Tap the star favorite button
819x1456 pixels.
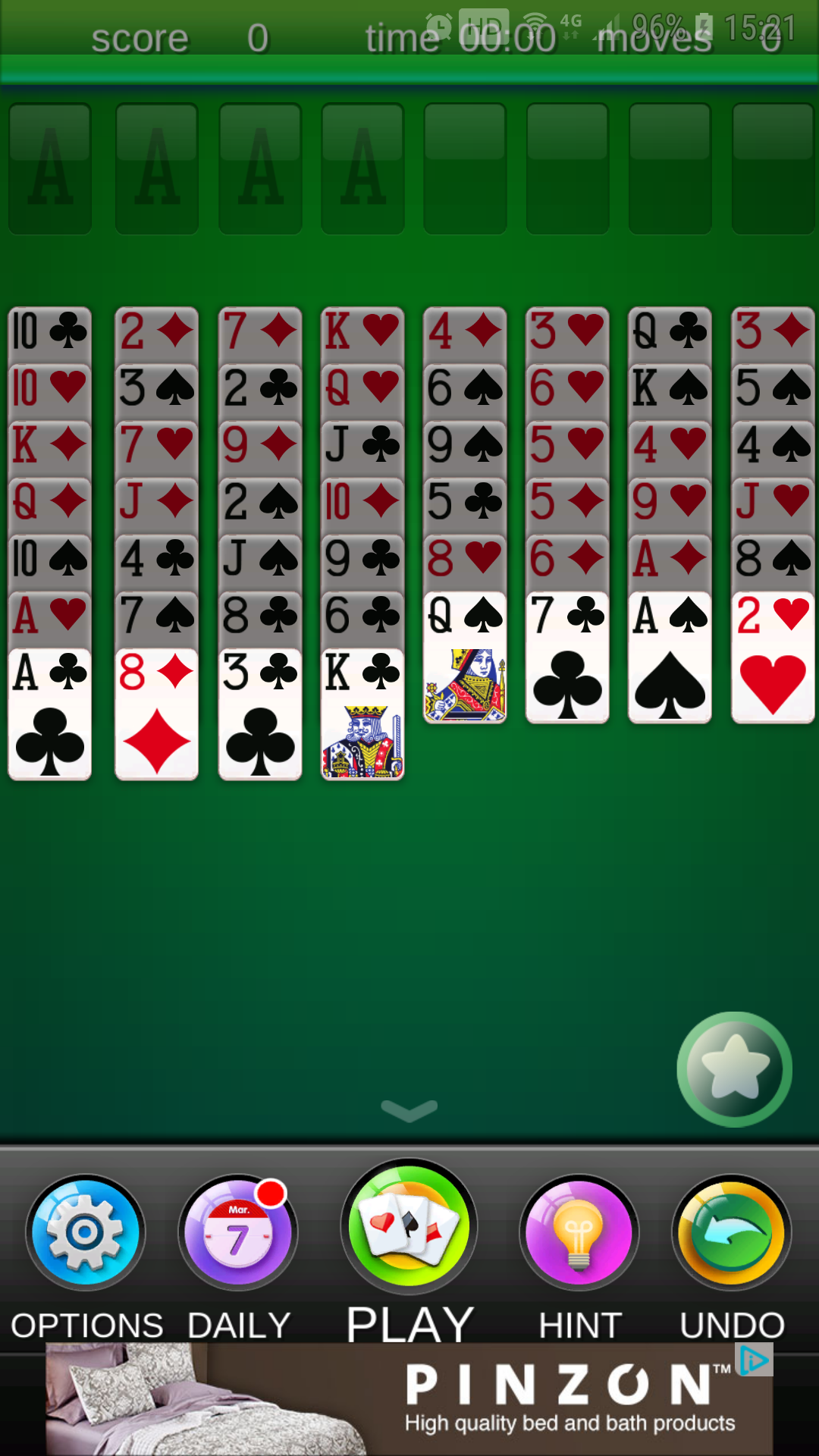tap(733, 1067)
